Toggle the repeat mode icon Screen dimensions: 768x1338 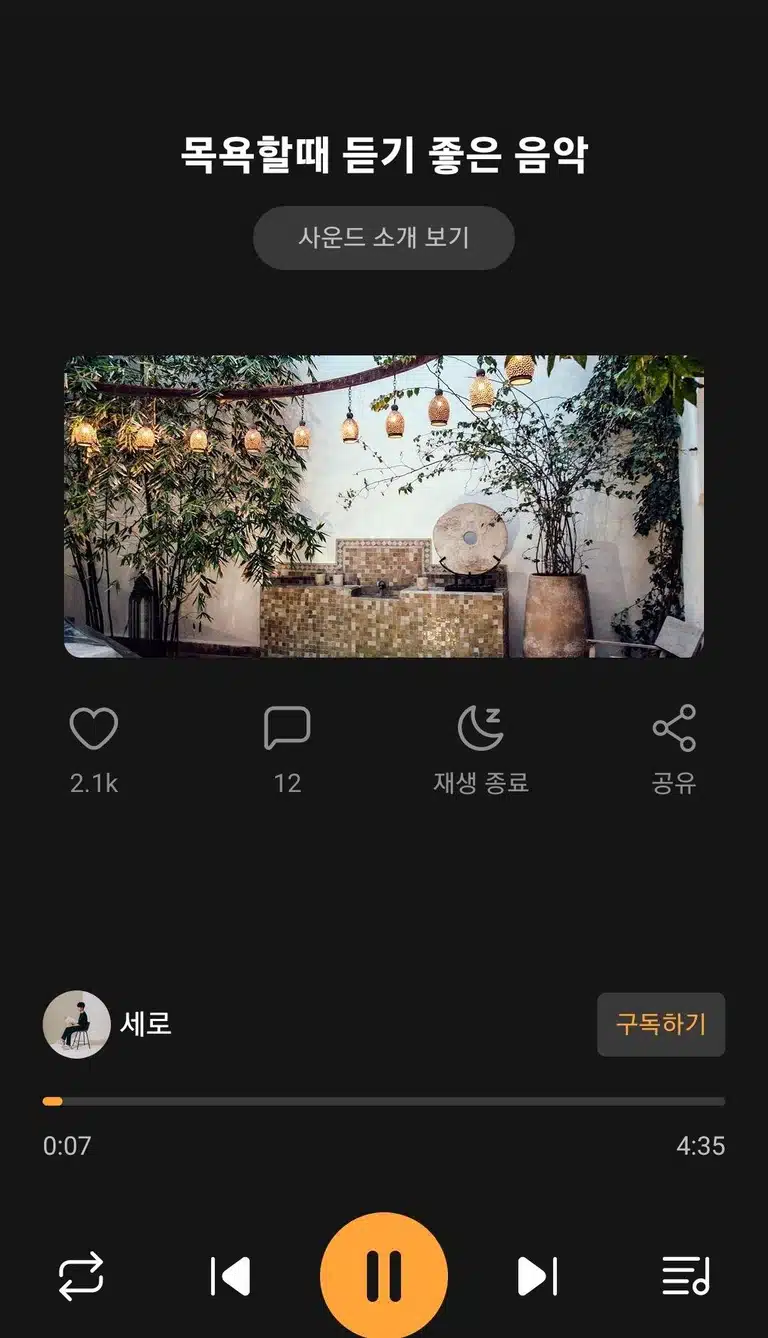[81, 1277]
